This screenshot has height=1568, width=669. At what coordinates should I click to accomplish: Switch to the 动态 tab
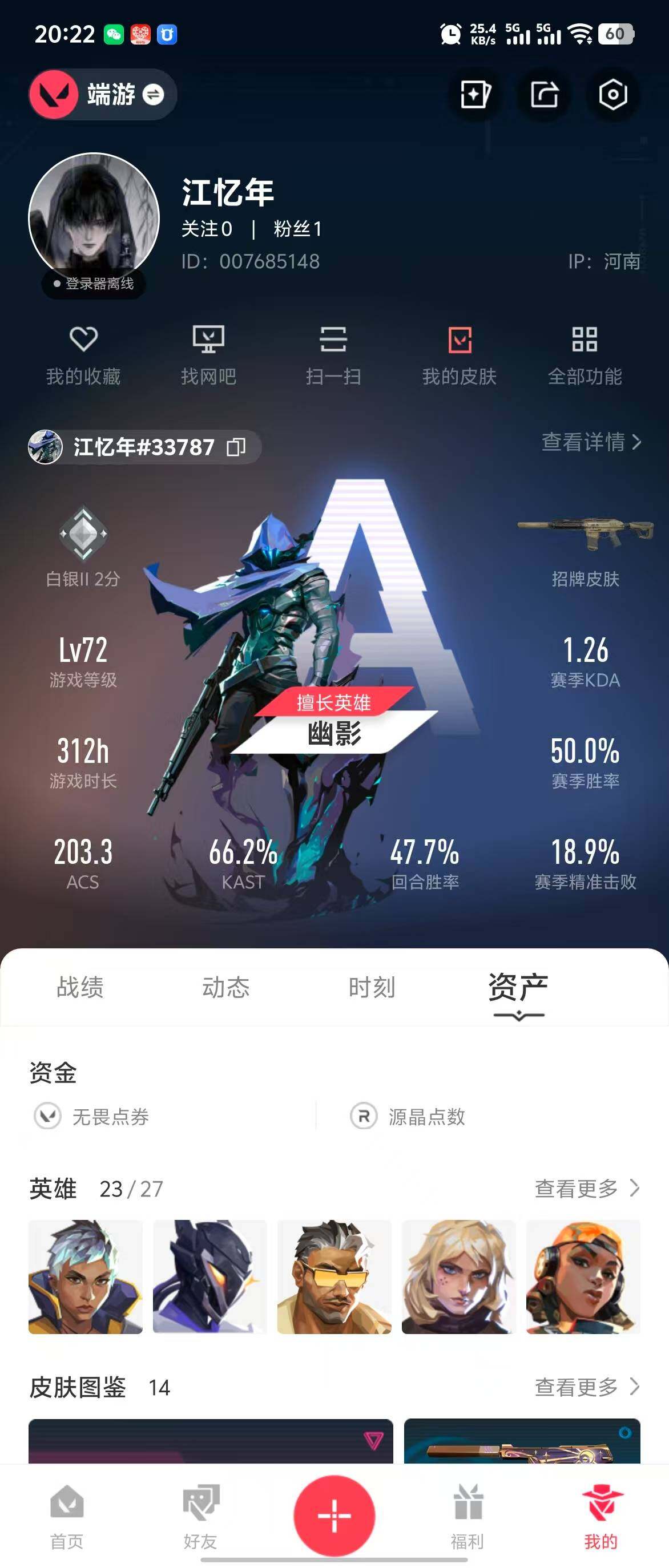tap(226, 987)
